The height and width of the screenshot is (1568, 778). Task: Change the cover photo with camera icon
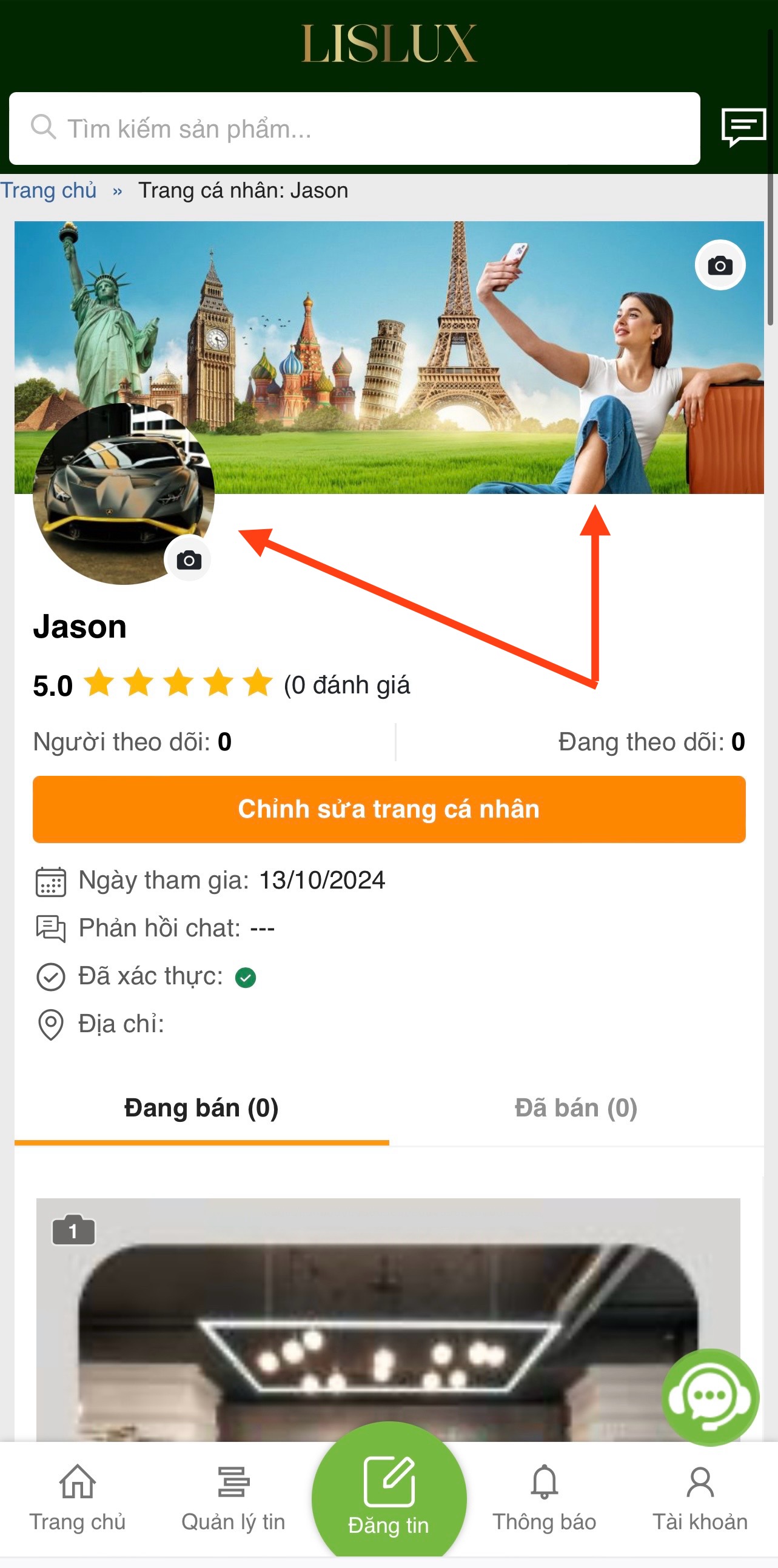click(720, 265)
